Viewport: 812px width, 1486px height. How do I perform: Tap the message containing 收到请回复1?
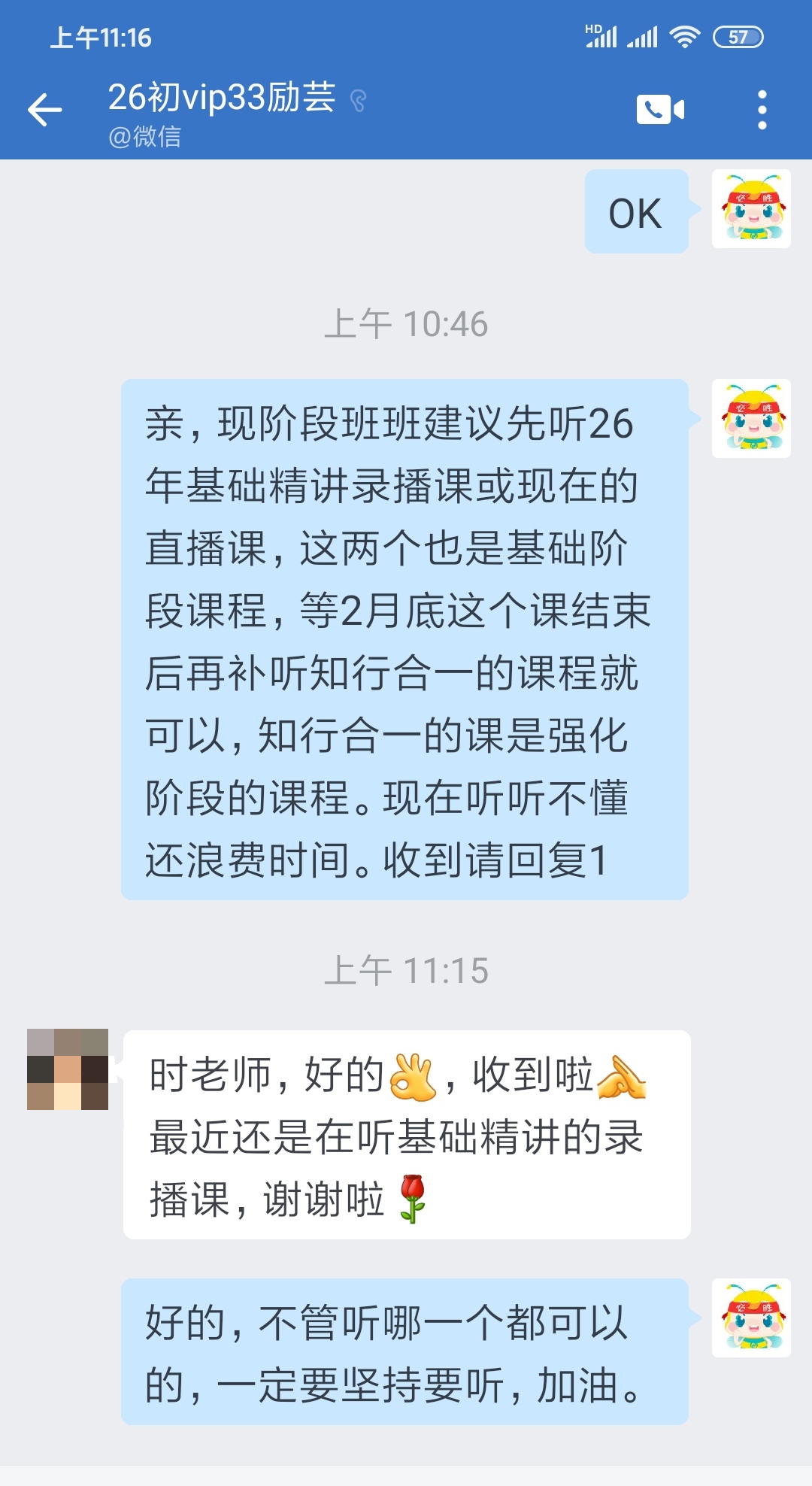point(406,639)
